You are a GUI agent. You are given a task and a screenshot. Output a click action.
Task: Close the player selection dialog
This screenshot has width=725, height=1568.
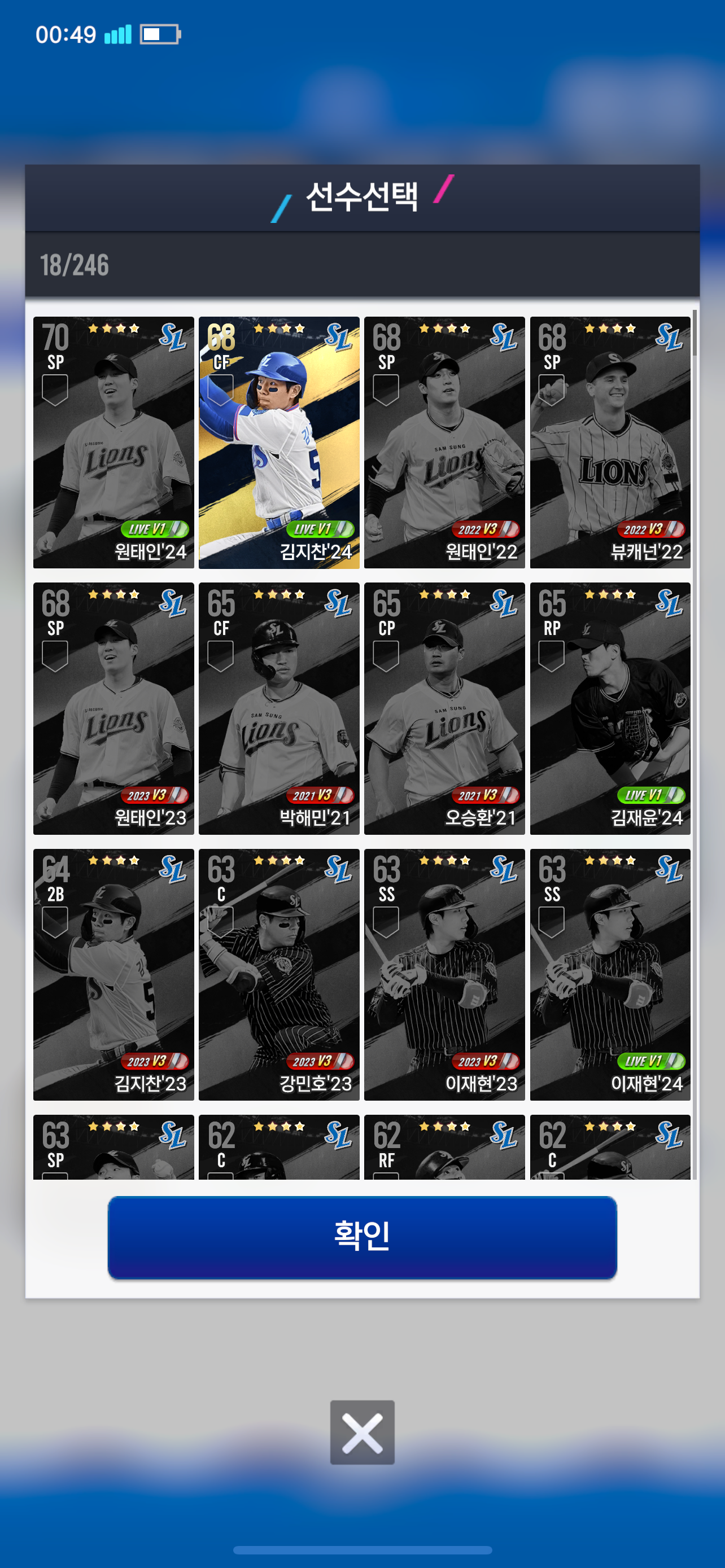pos(362,1433)
